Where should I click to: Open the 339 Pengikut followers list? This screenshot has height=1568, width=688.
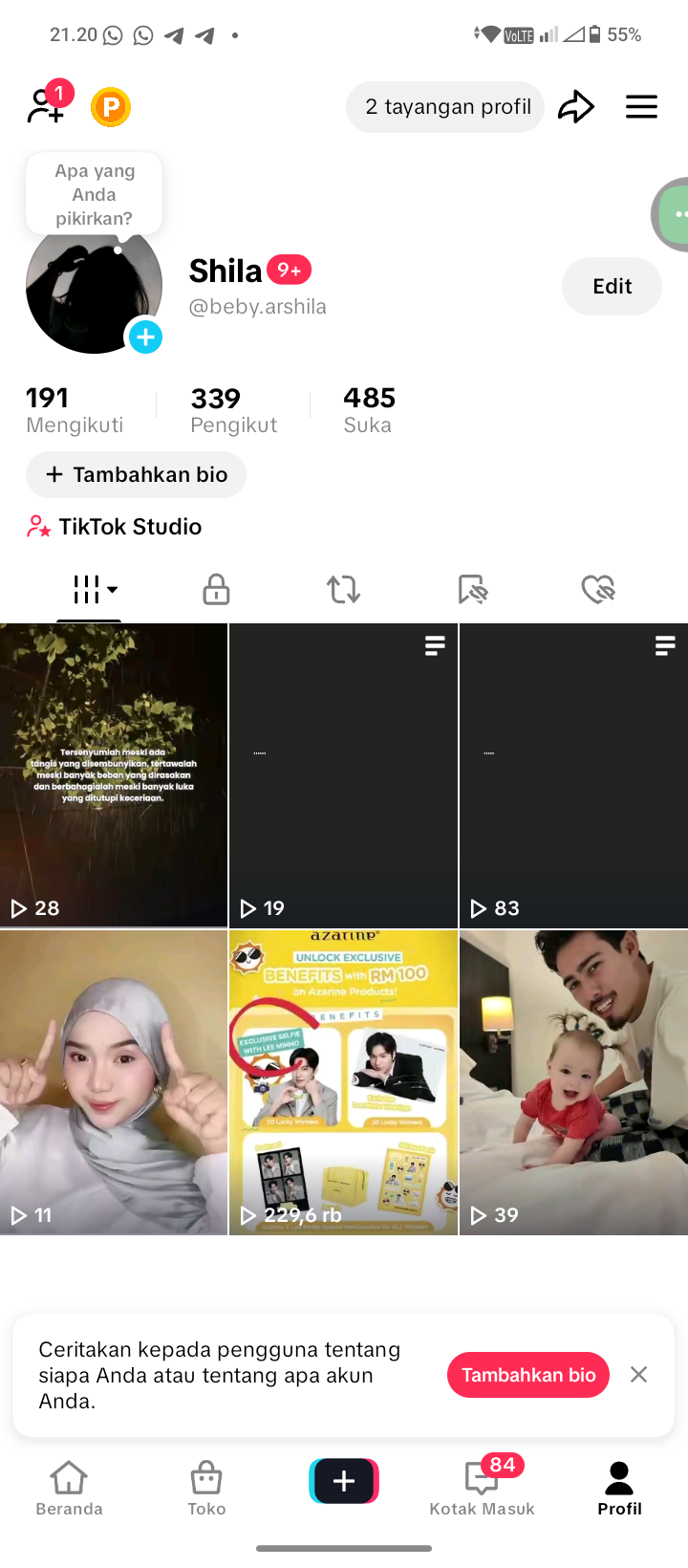(233, 410)
